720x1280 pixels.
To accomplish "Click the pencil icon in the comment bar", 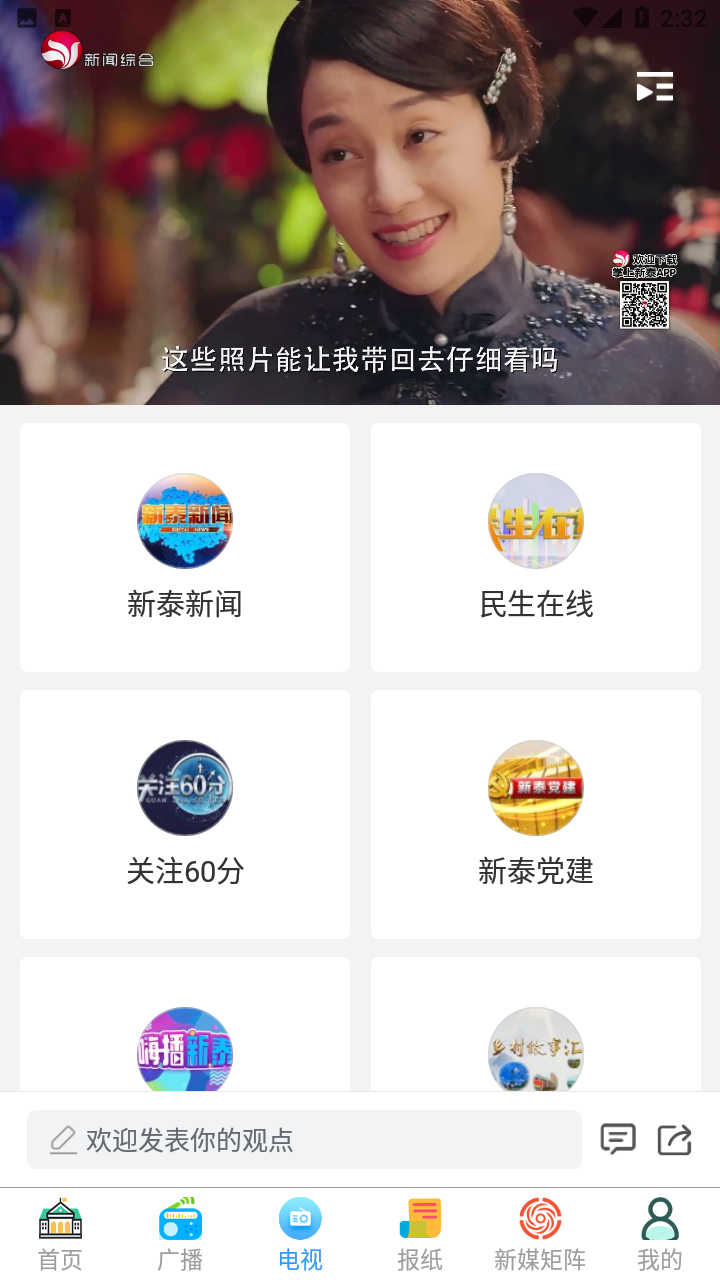I will 62,1138.
